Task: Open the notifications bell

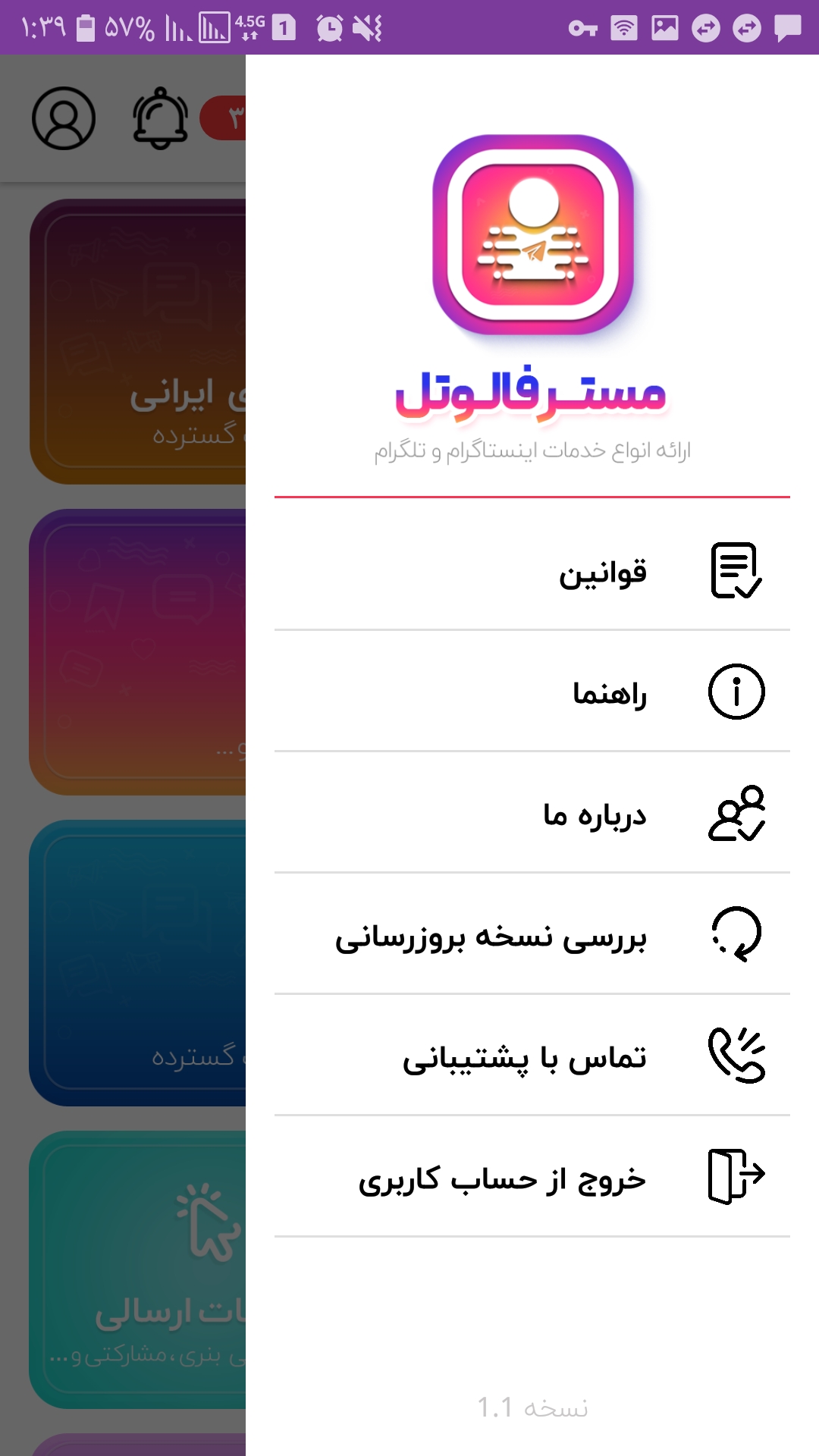Action: point(160,118)
